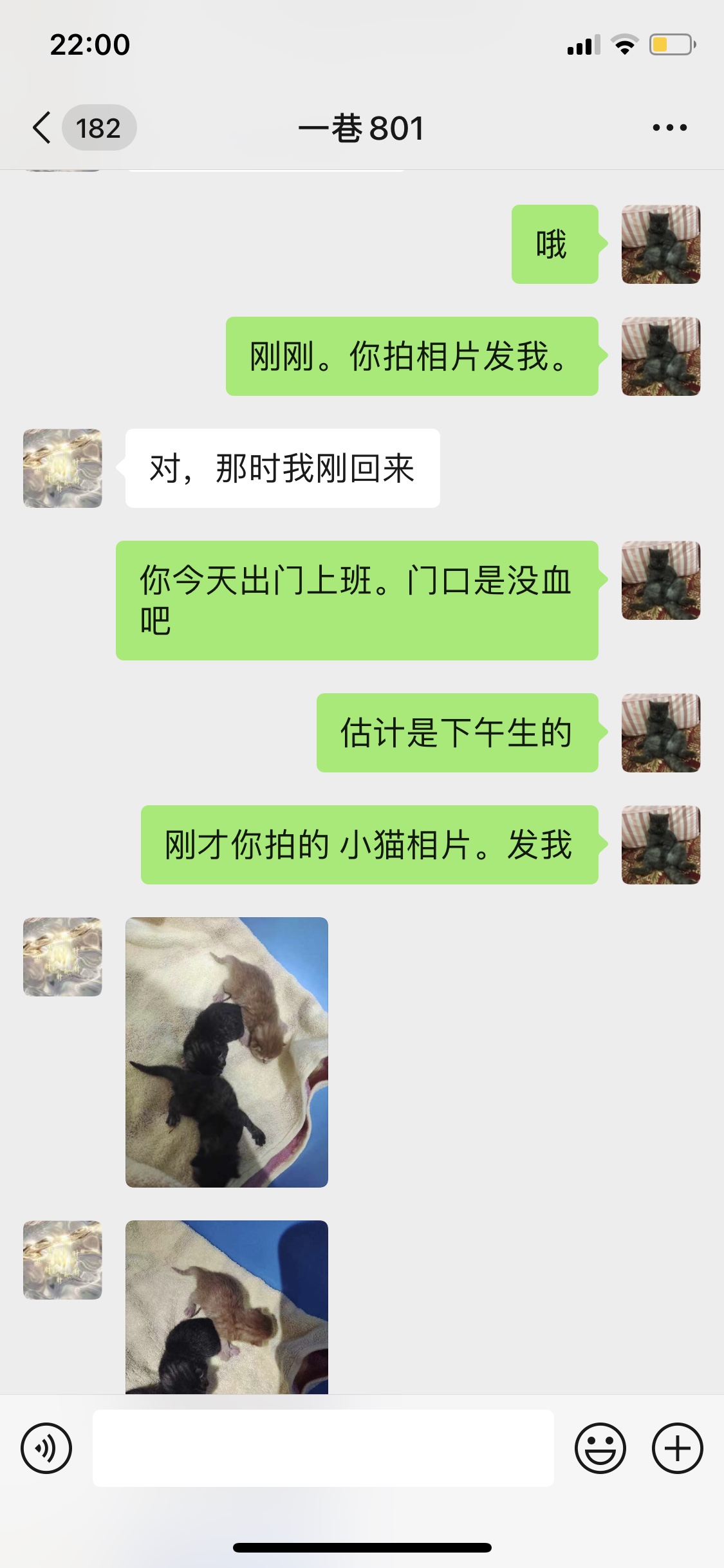Open the chat info overflow menu
This screenshot has width=724, height=1568.
pos(669,127)
